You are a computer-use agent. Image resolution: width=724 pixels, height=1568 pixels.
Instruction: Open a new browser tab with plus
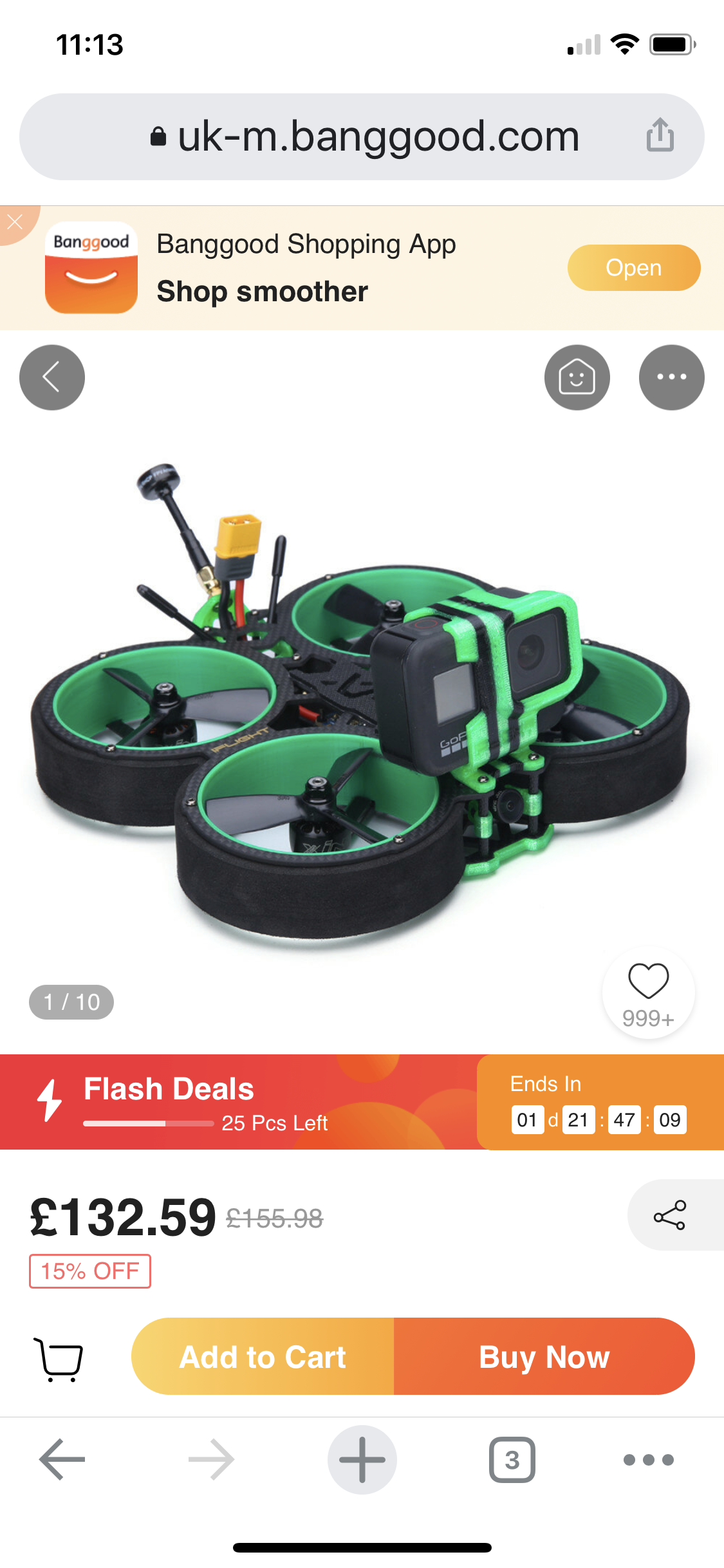(362, 1459)
